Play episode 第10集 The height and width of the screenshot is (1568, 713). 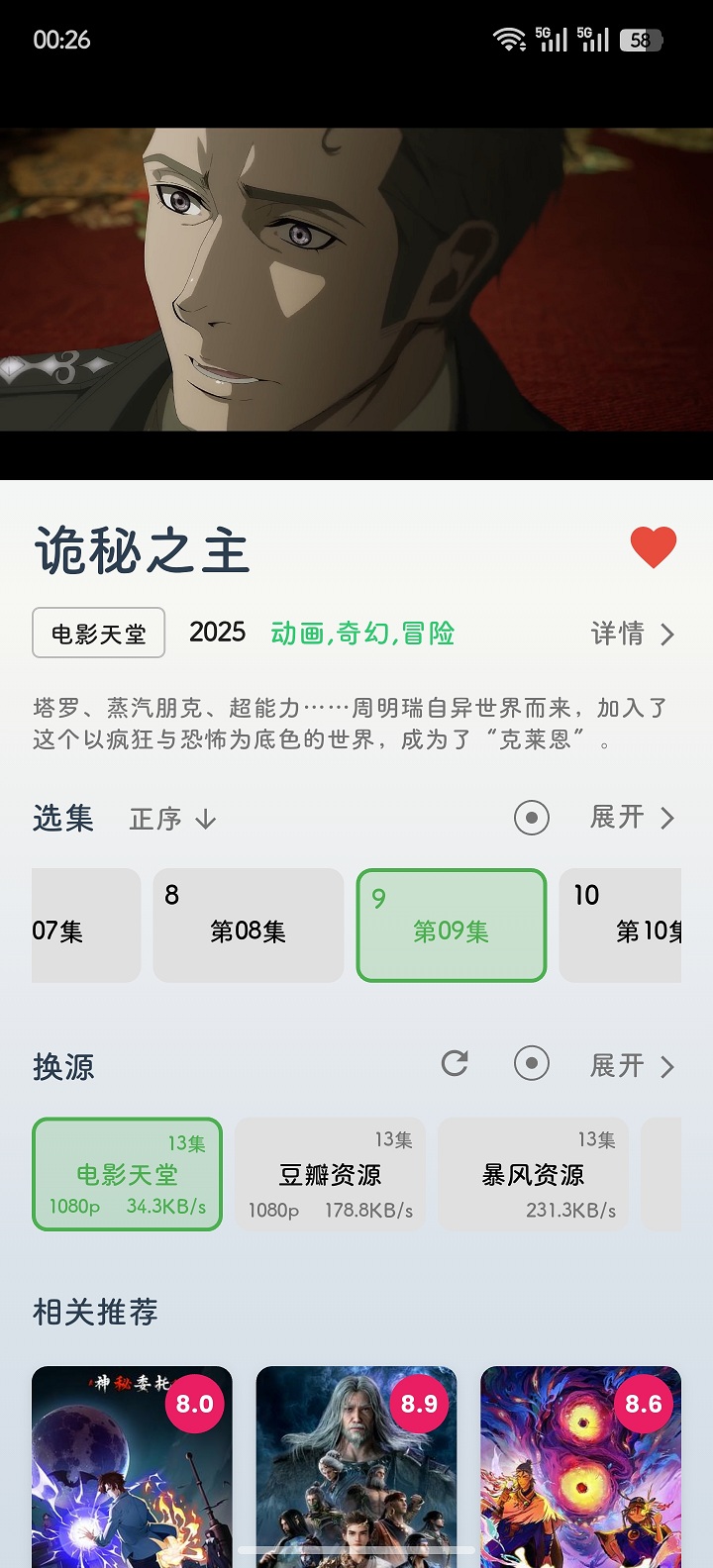(x=621, y=926)
